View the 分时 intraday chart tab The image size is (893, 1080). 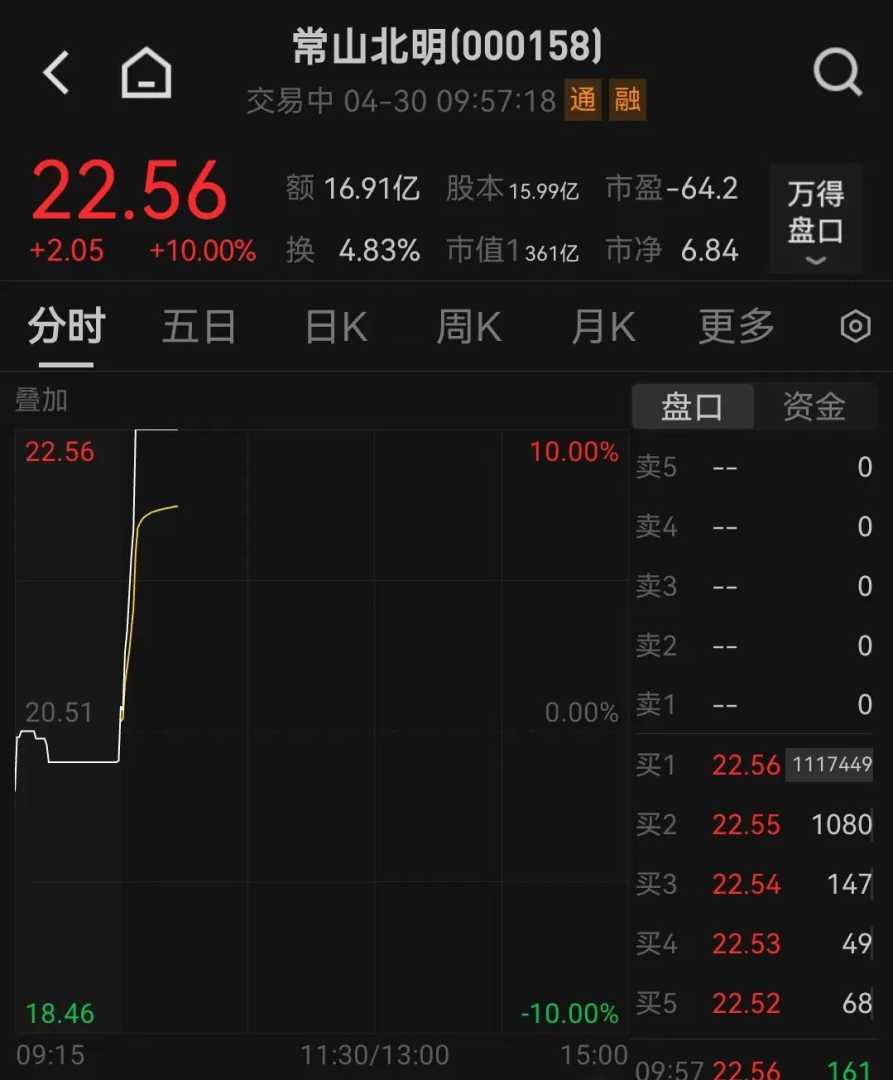pos(66,327)
